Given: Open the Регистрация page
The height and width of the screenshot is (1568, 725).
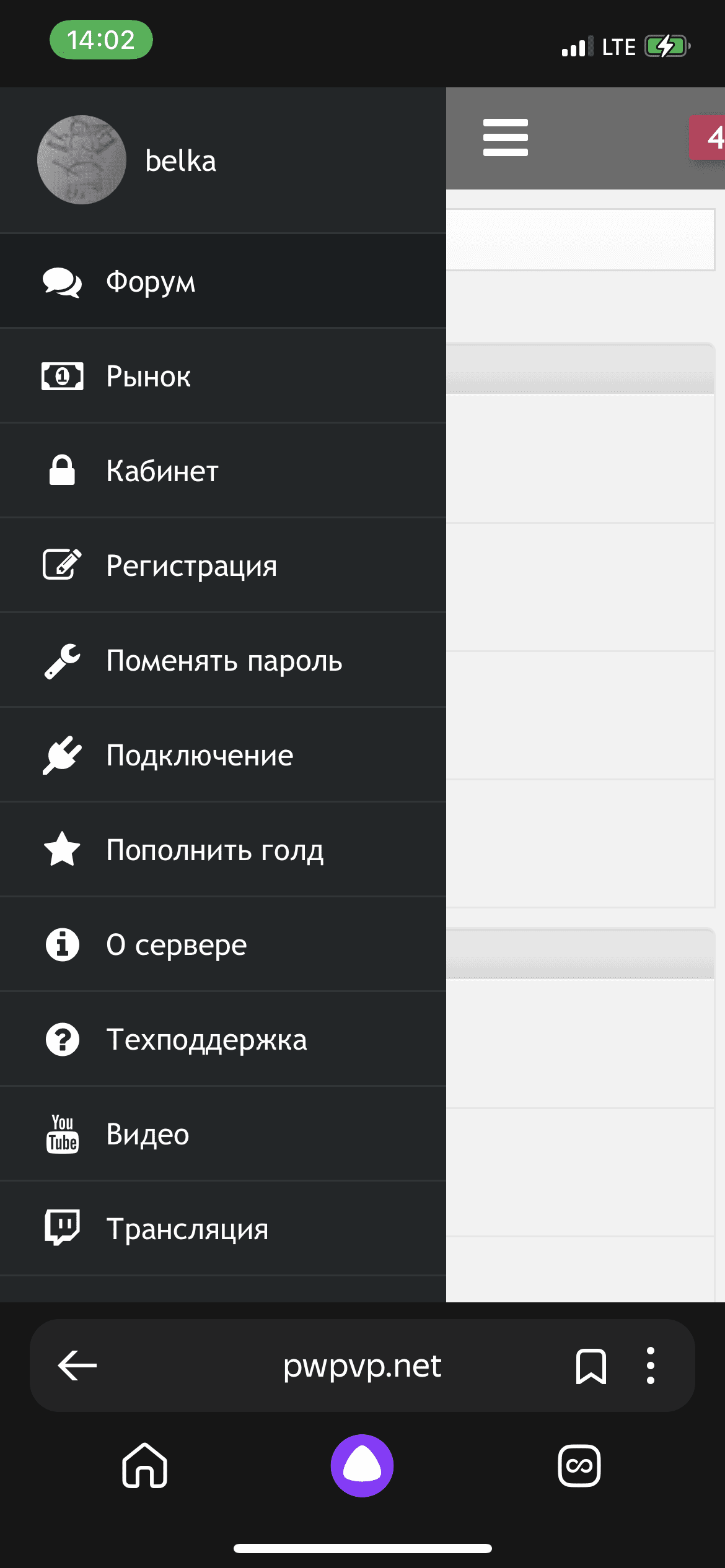Looking at the screenshot, I should (x=191, y=565).
